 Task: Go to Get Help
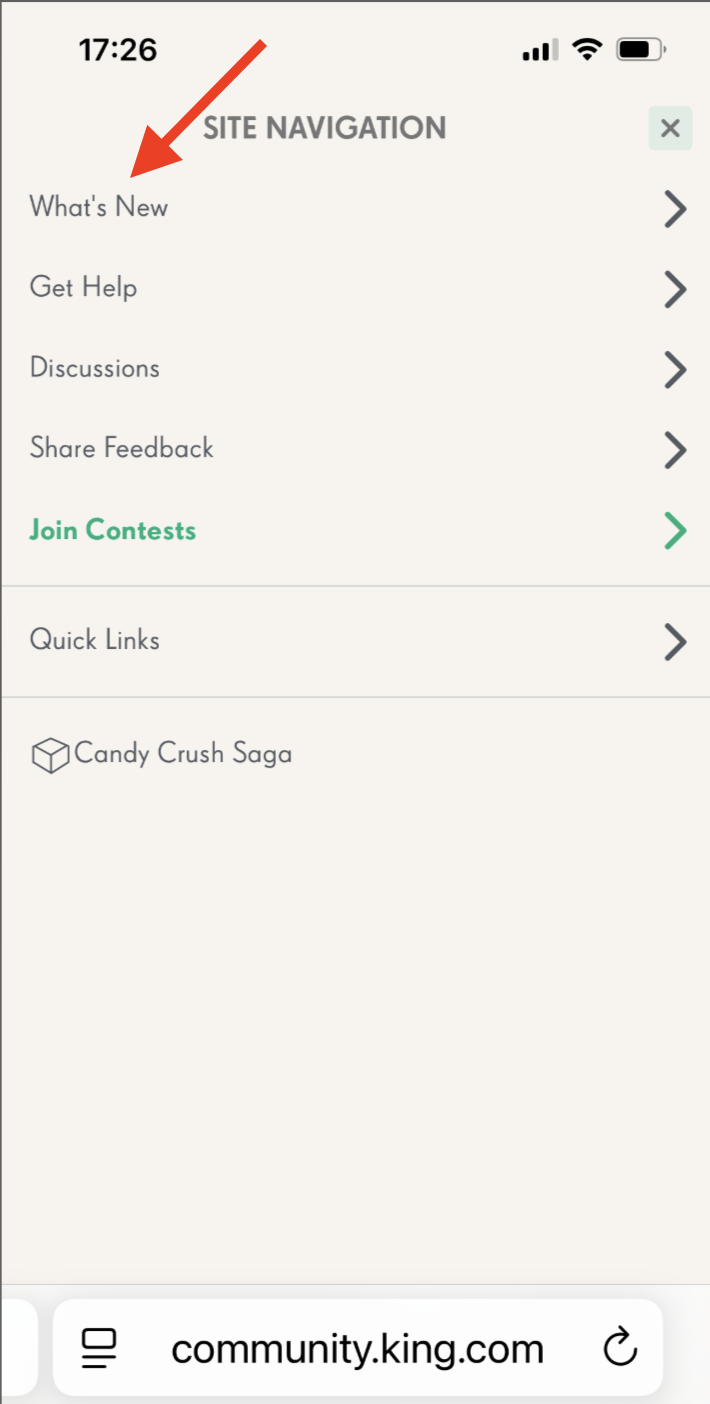tap(83, 288)
